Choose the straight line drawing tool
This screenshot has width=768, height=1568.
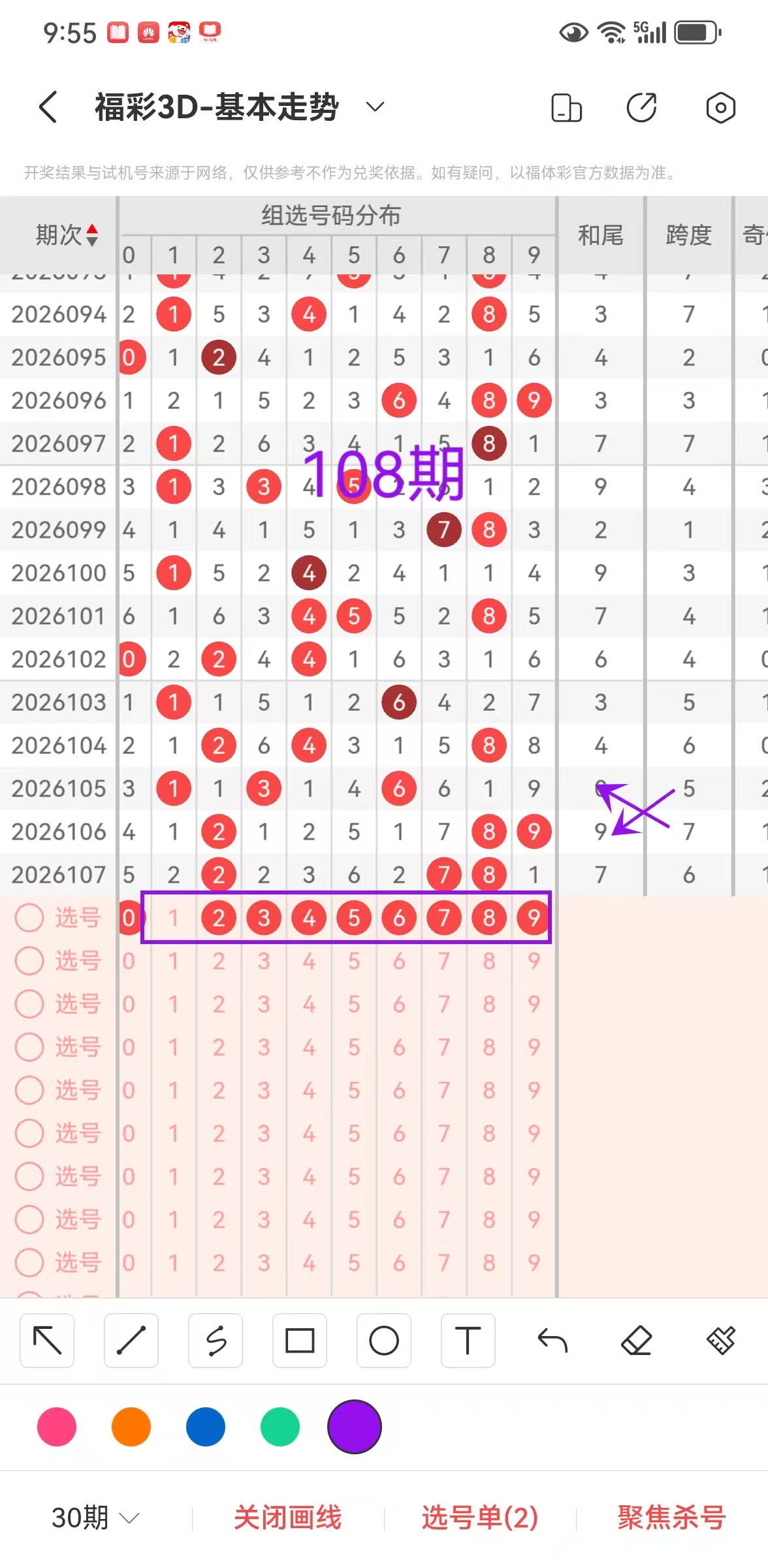pyautogui.click(x=131, y=1341)
